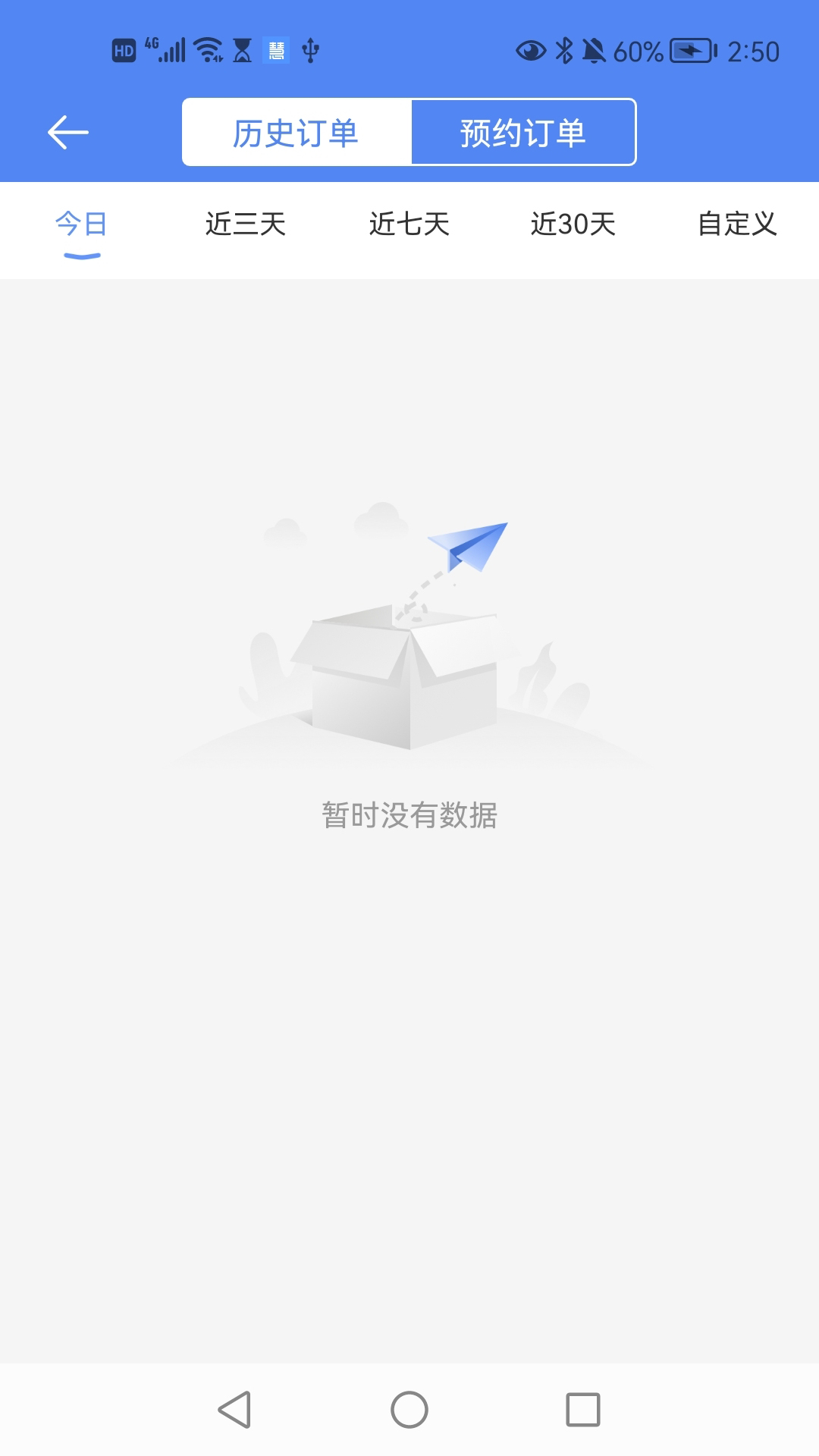Show orders from 近三天
Image resolution: width=819 pixels, height=1456 pixels.
click(245, 224)
